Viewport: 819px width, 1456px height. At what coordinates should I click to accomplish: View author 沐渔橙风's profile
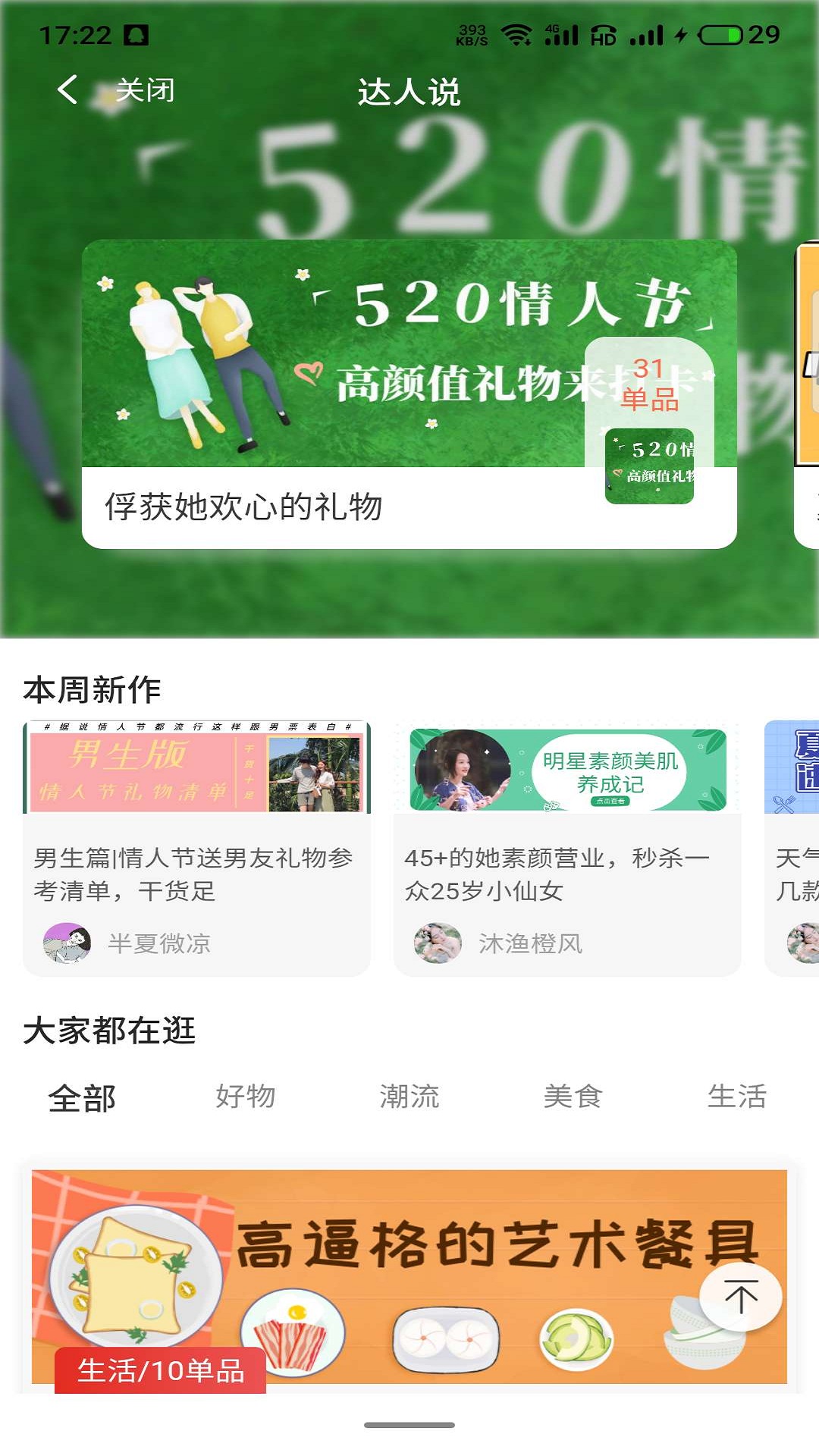tap(499, 943)
